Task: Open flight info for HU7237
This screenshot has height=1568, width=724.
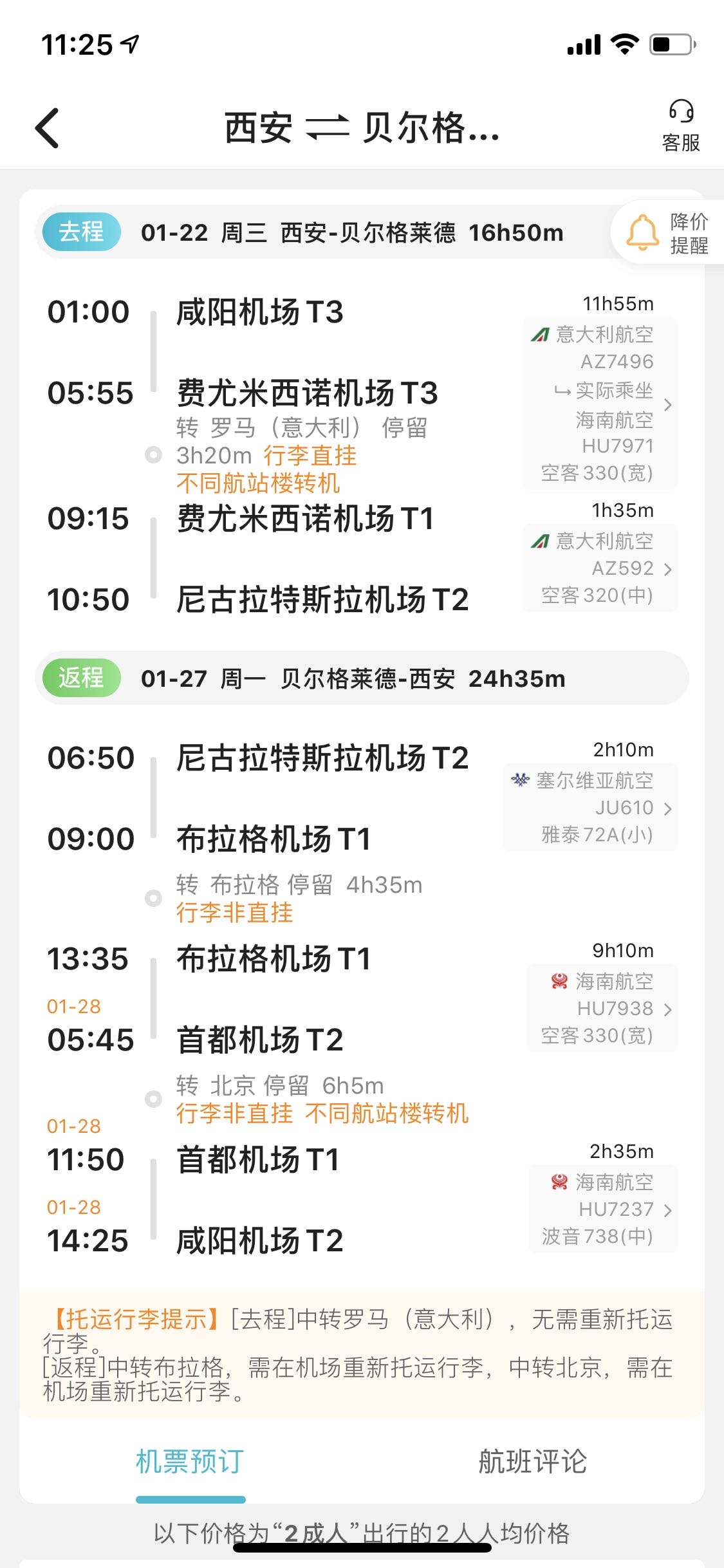Action: click(602, 1209)
